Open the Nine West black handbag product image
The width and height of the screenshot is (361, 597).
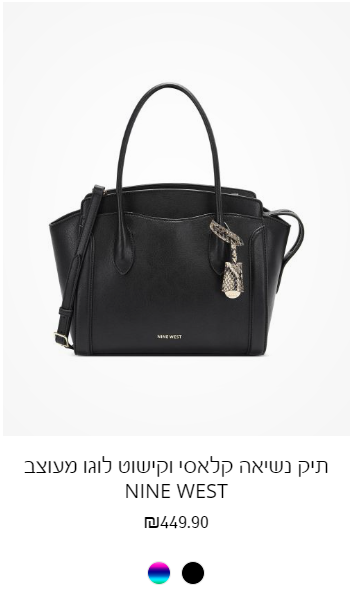point(177,219)
